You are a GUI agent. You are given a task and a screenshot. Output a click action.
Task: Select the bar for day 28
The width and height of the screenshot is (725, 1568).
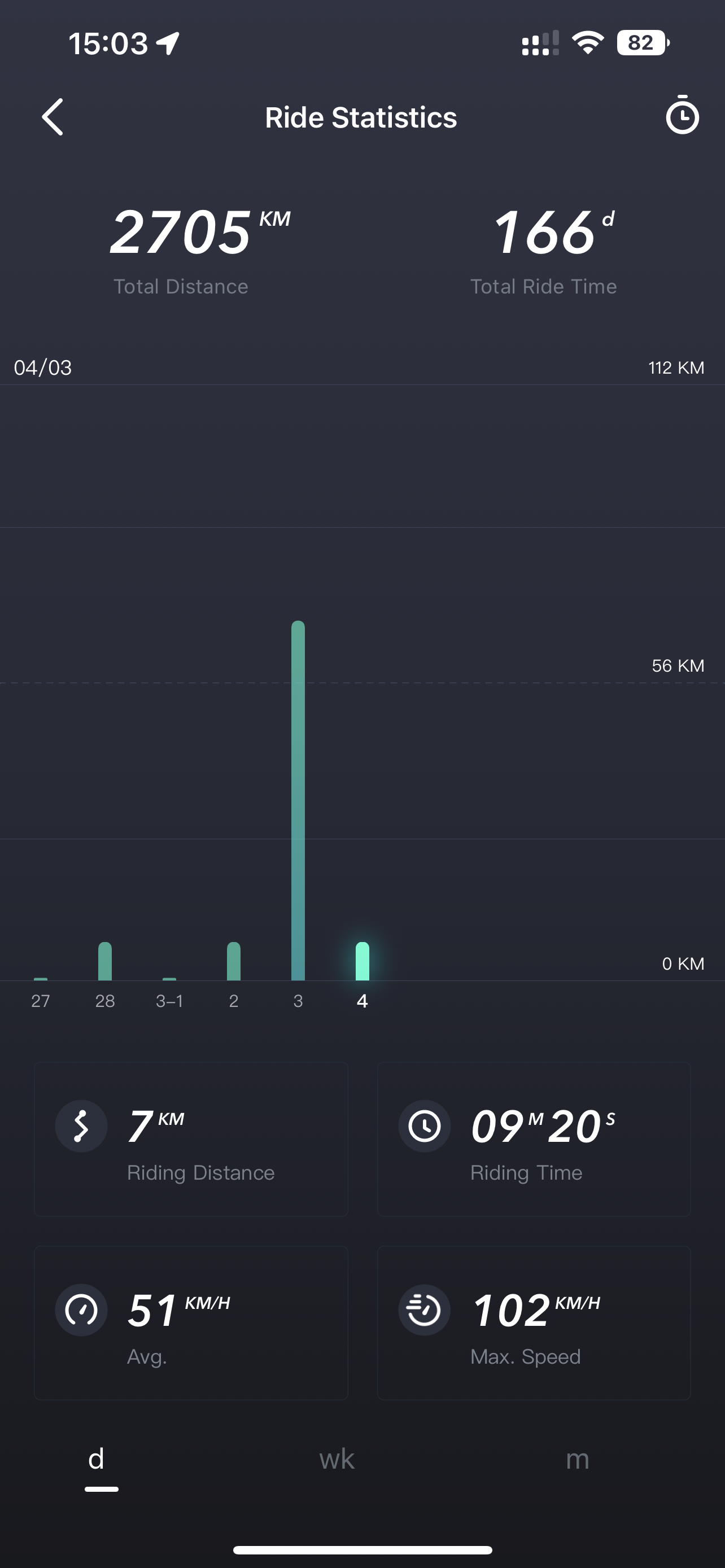point(104,962)
